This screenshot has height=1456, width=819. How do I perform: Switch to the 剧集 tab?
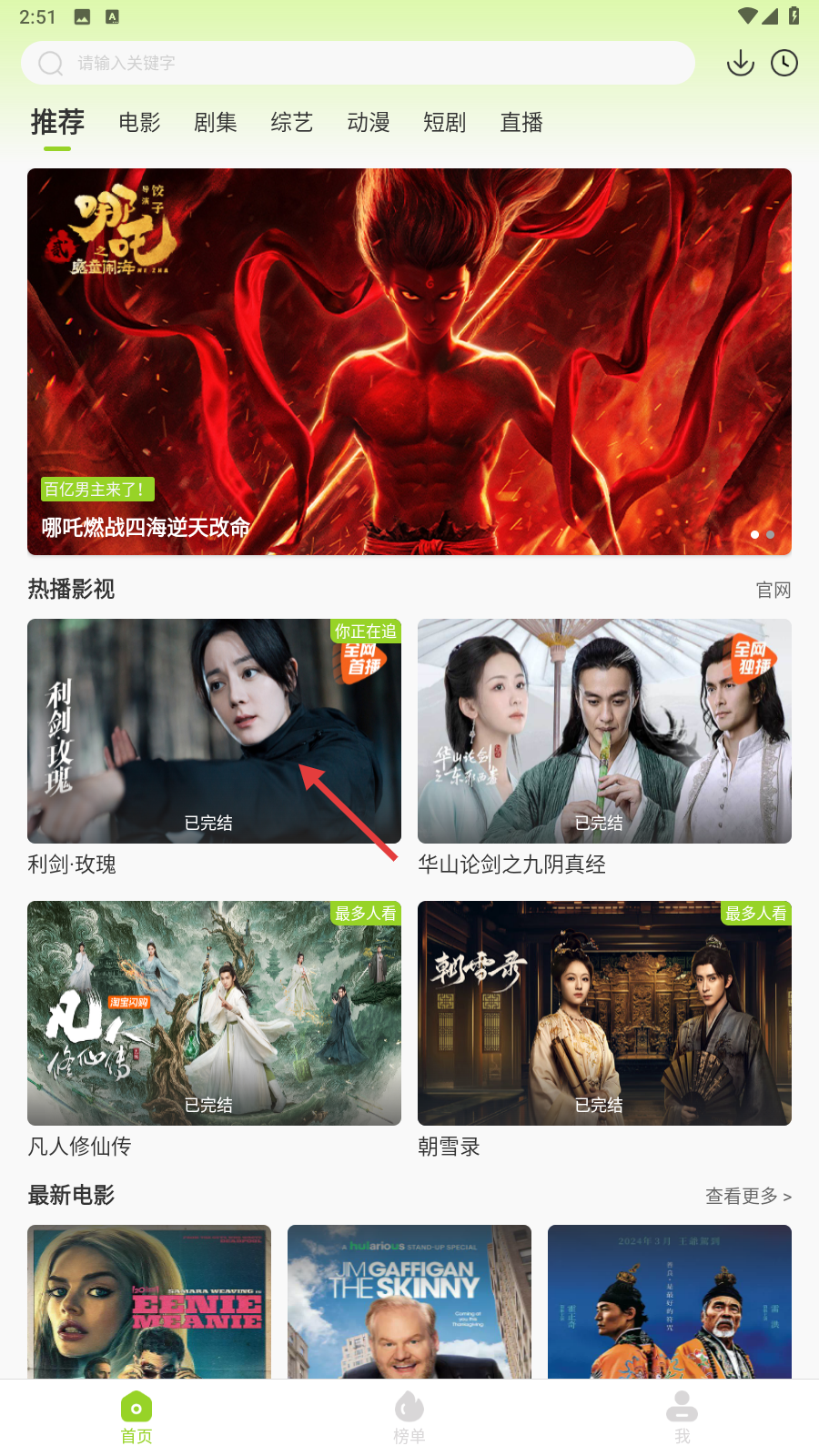pyautogui.click(x=216, y=122)
